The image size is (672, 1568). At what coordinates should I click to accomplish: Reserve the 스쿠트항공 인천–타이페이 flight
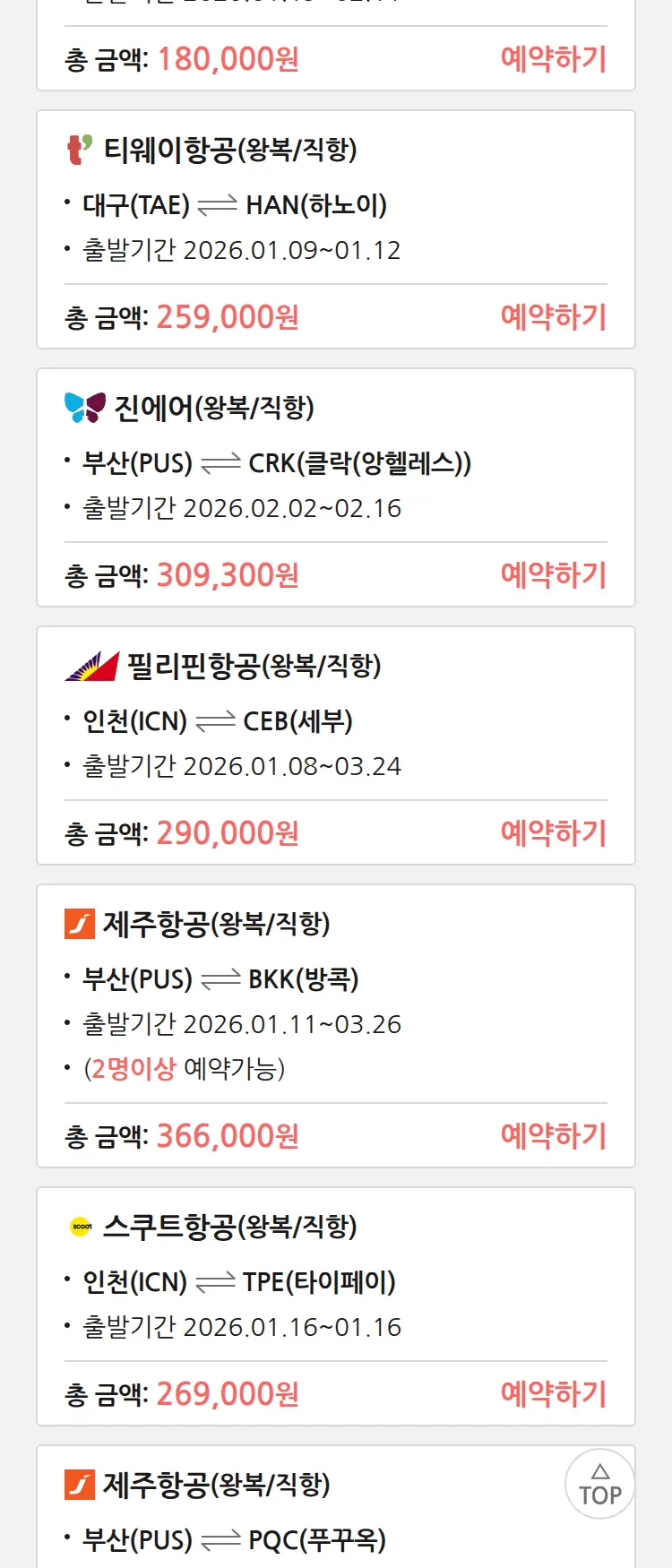[553, 1394]
